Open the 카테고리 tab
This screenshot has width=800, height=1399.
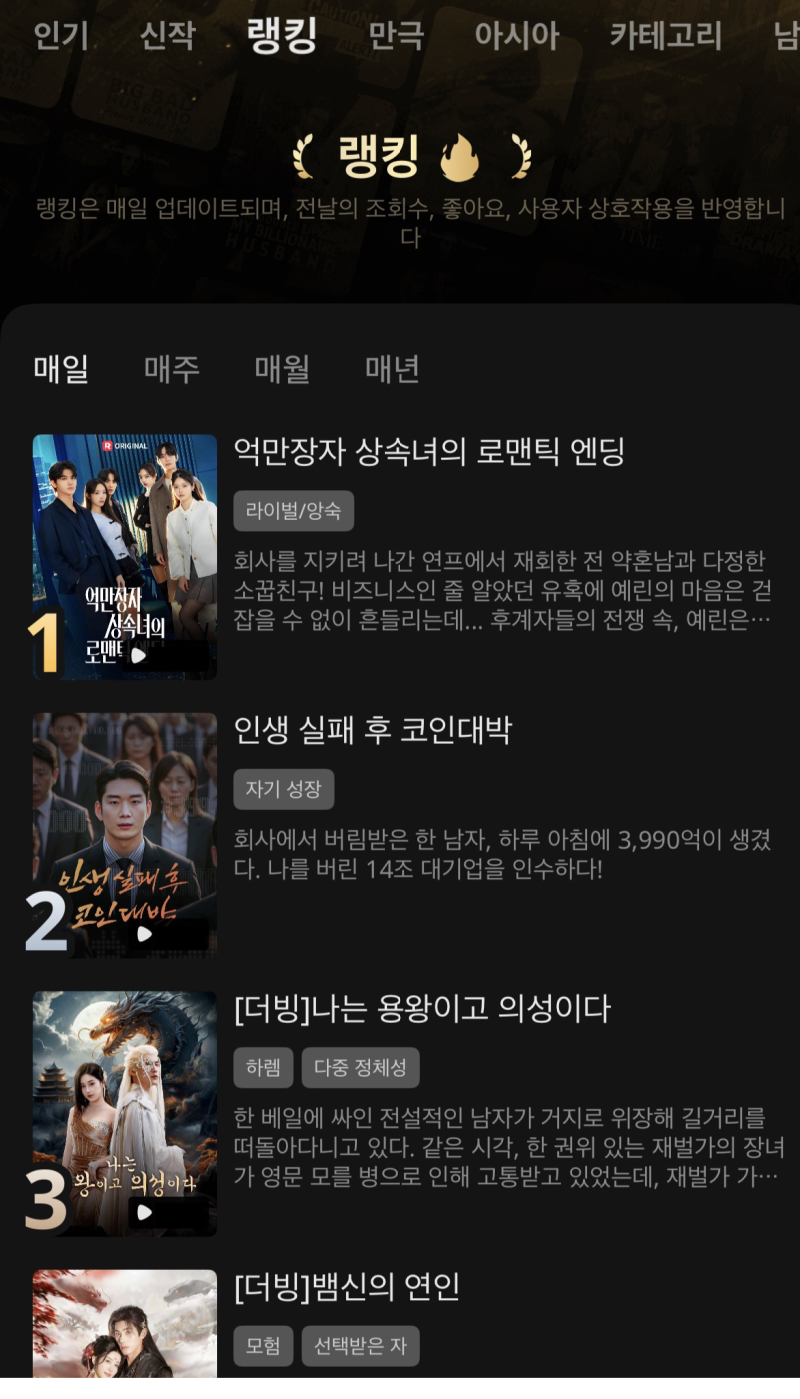[665, 36]
